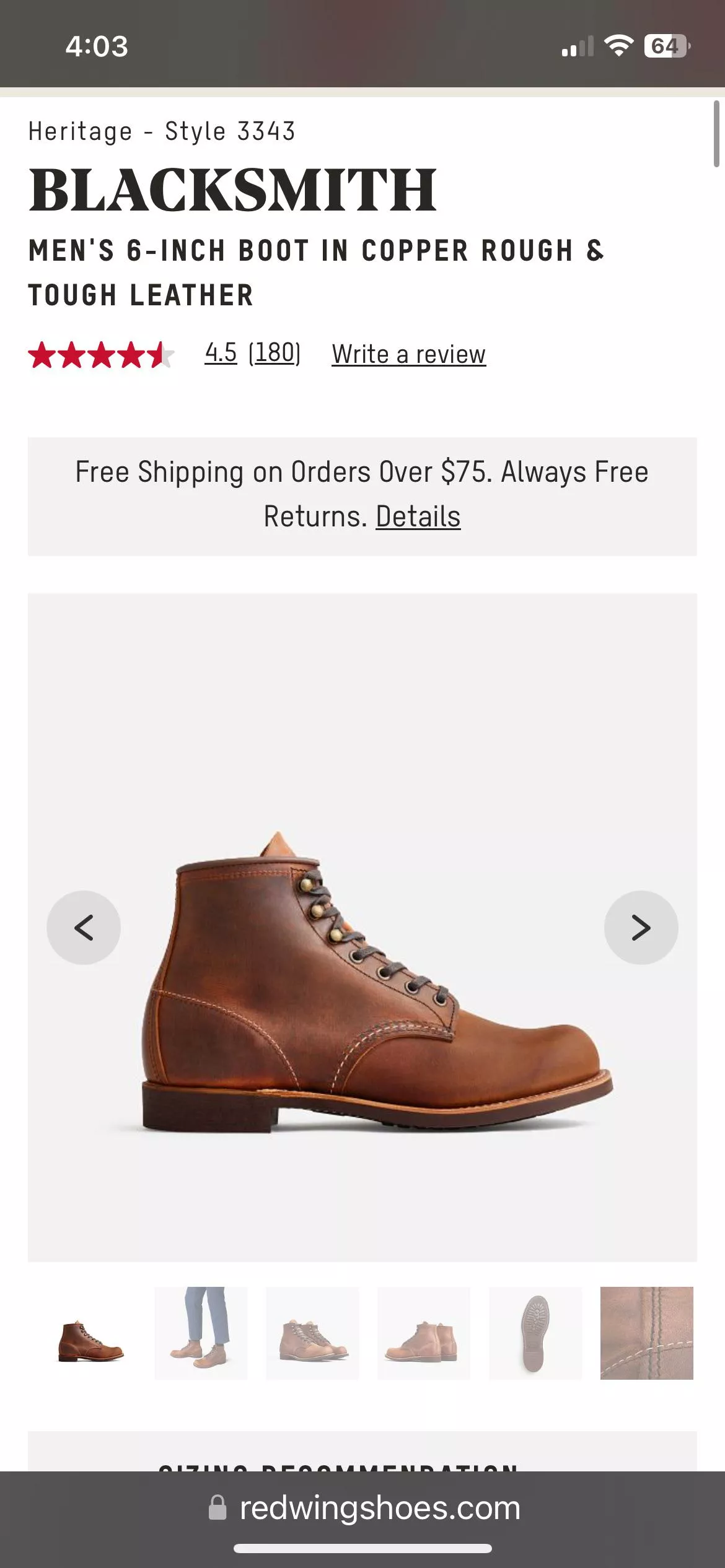Select the leather stitching close-up thumbnail
The image size is (725, 1568).
pos(646,1333)
